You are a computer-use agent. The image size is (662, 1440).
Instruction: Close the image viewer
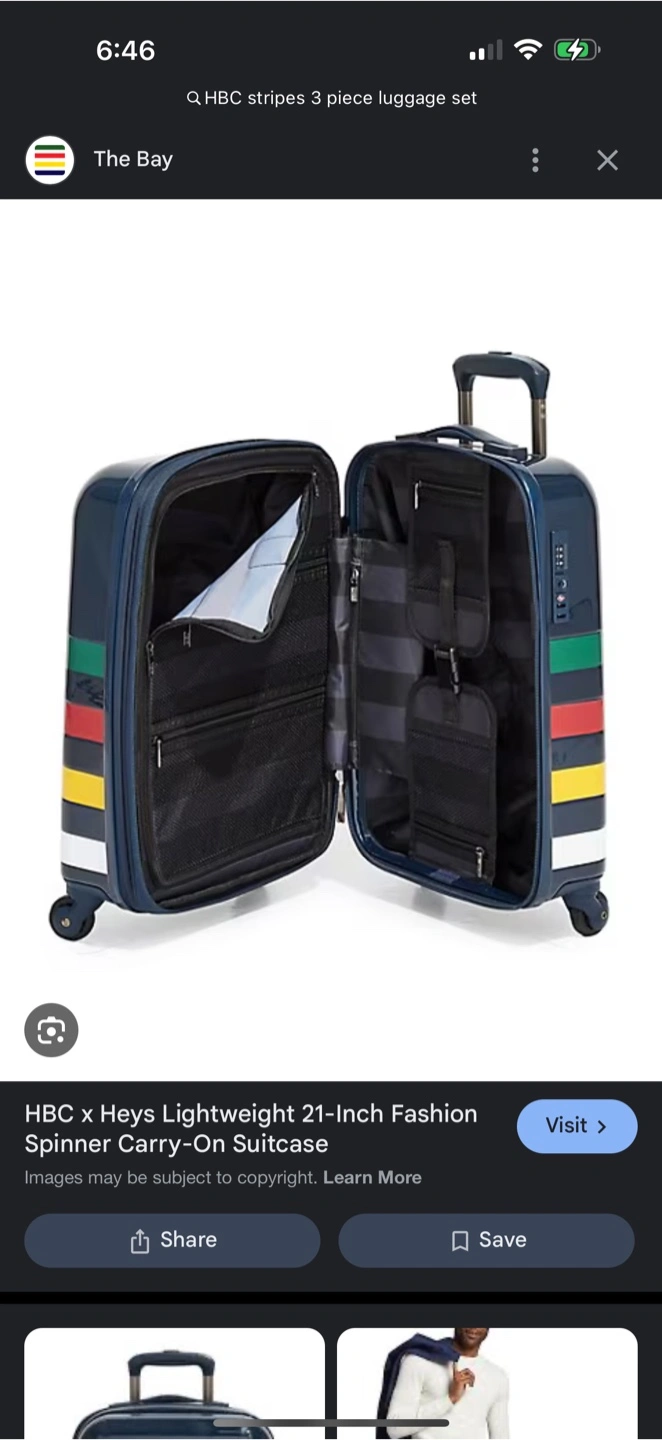point(607,160)
